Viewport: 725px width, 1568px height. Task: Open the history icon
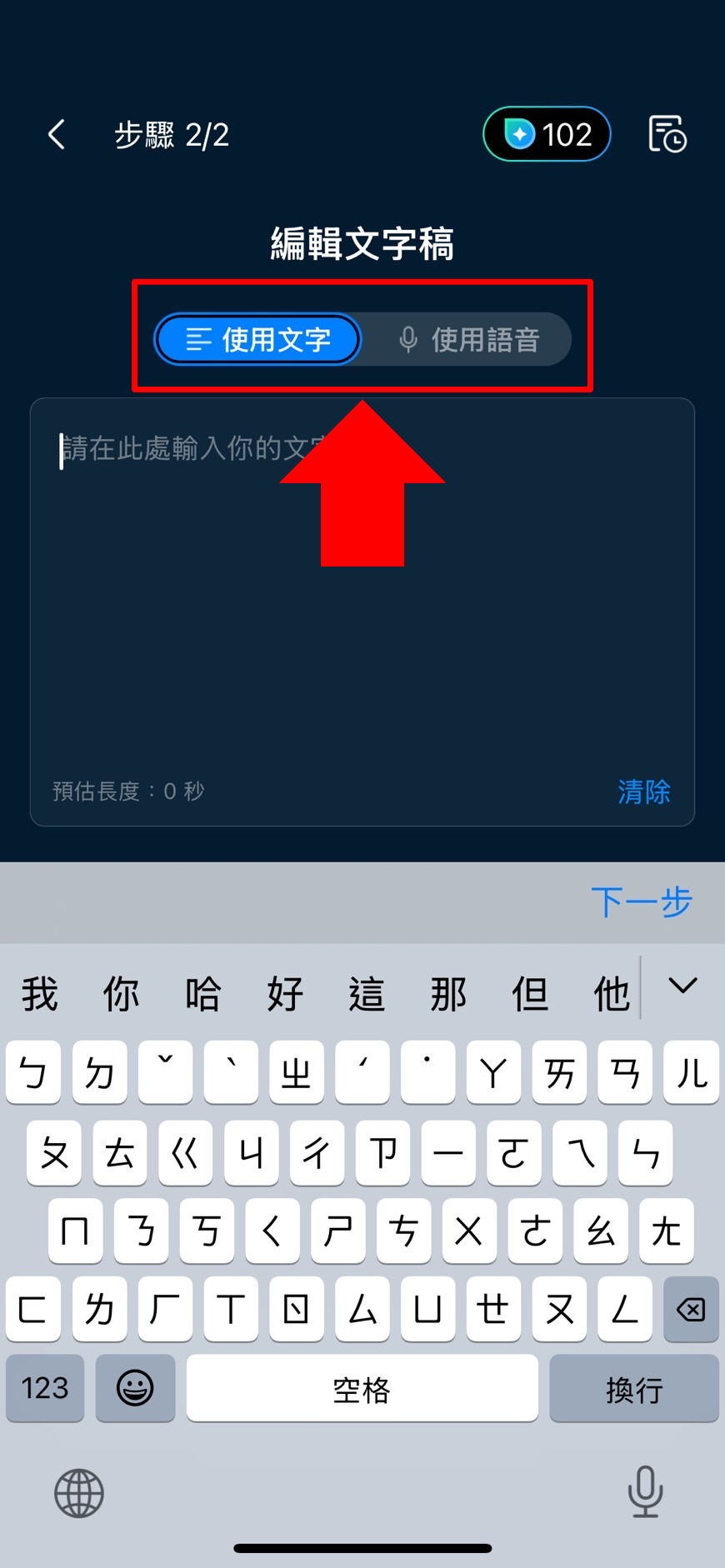tap(667, 134)
